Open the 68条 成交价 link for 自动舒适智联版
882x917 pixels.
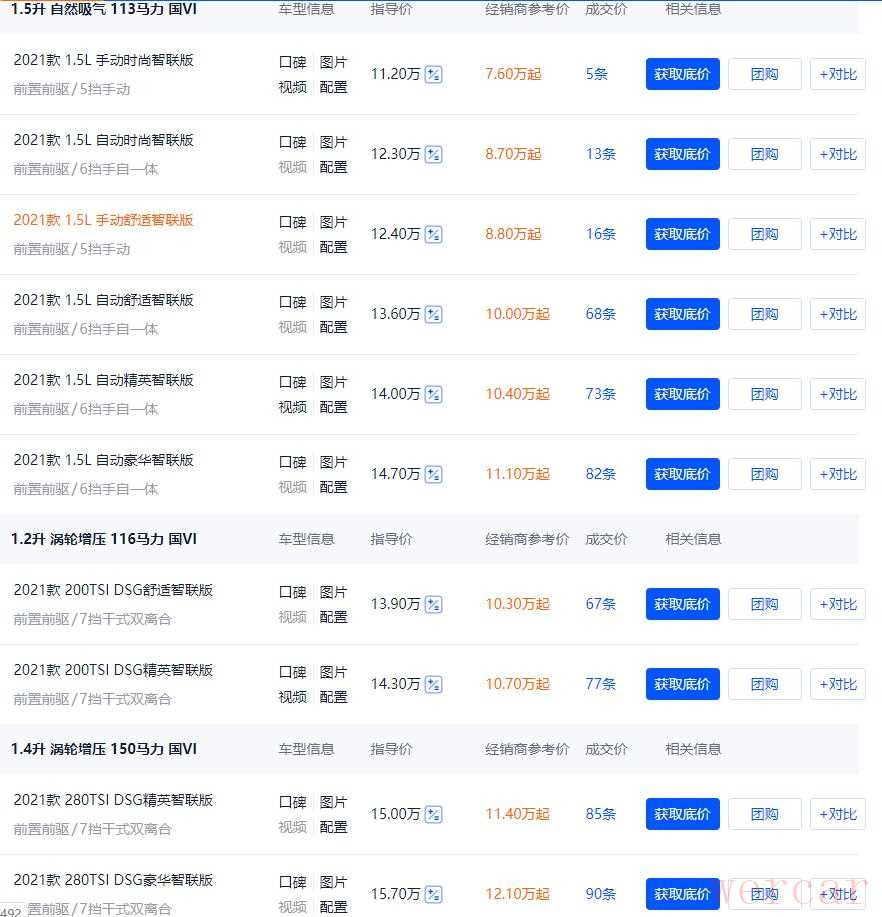click(600, 314)
